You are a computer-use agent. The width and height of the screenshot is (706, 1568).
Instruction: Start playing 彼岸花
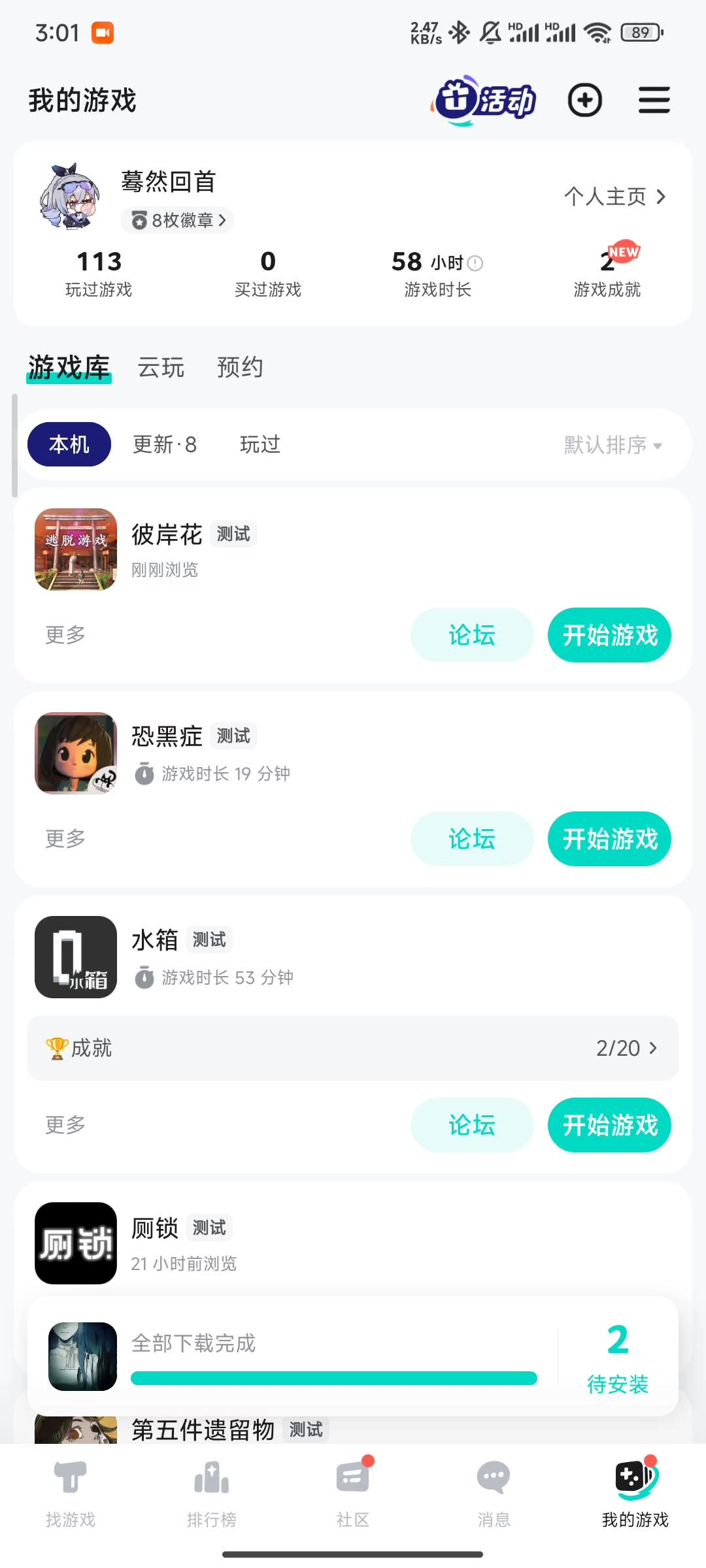[609, 635]
